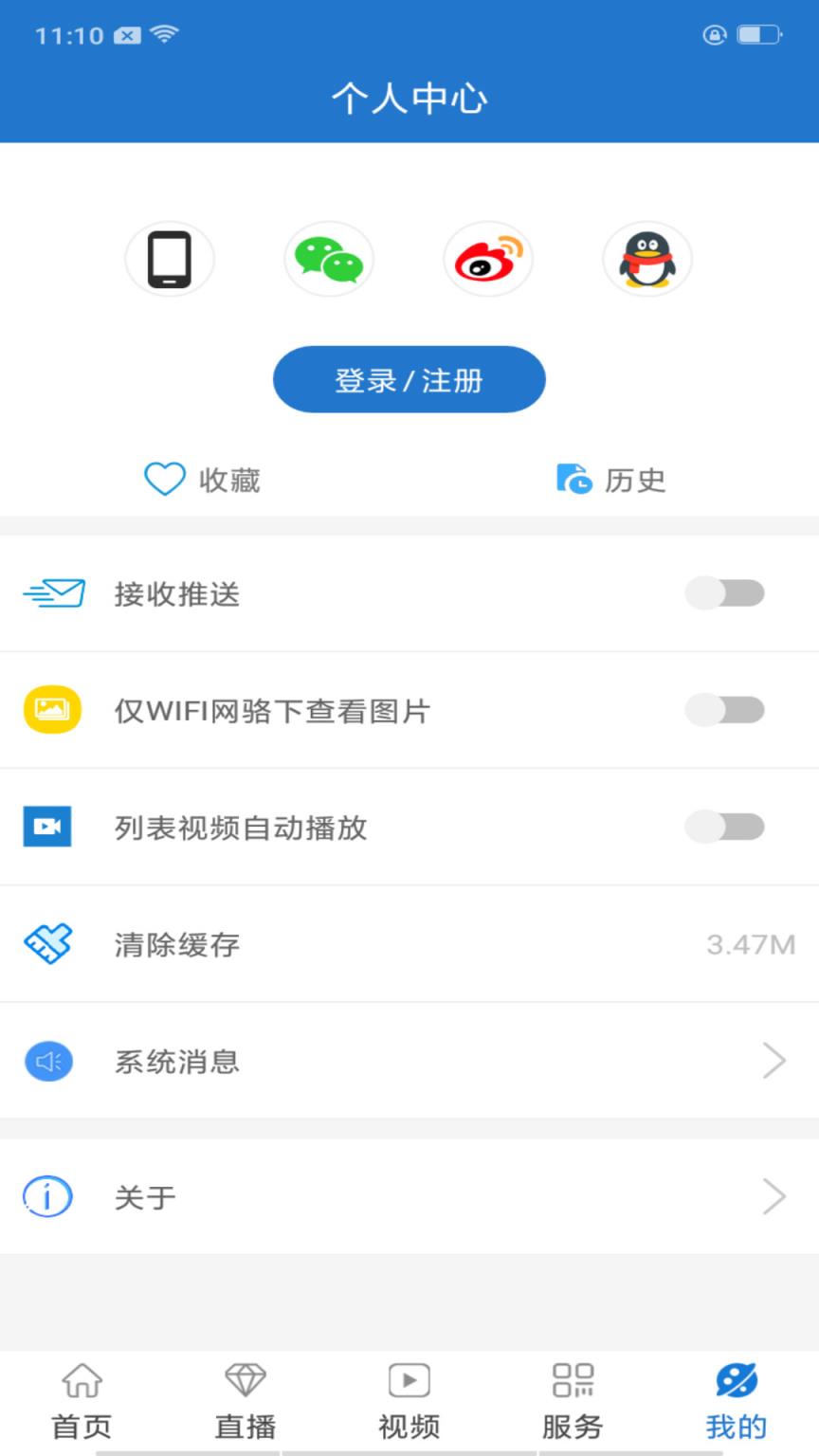Log in with the WeChat icon

point(329,259)
